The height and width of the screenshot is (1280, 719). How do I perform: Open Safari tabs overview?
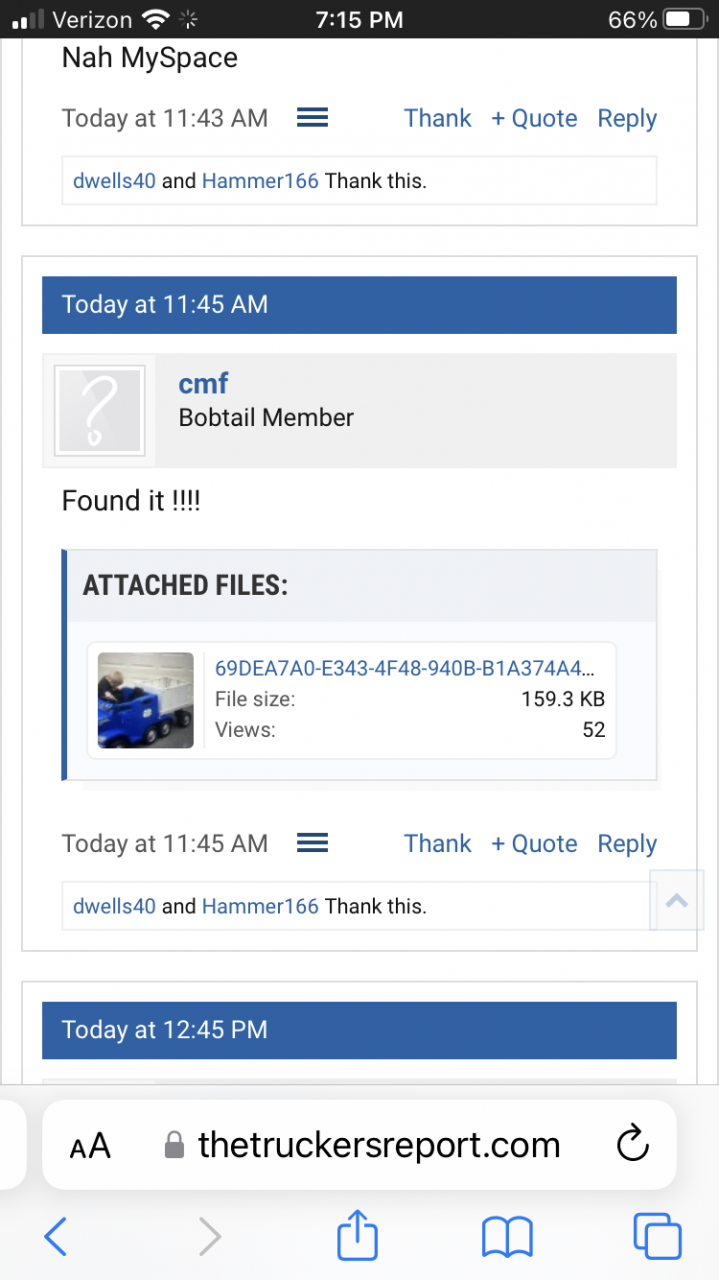pos(657,1237)
